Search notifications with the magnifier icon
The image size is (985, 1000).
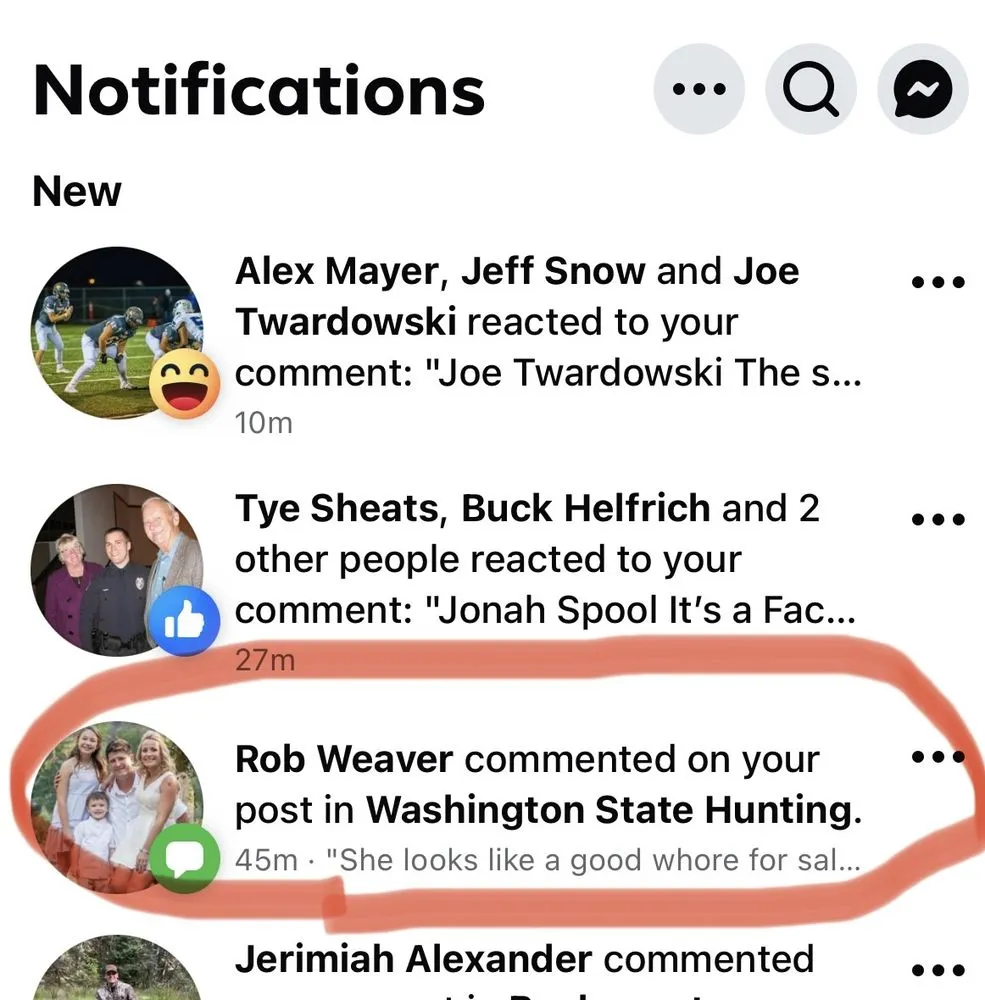coord(811,89)
